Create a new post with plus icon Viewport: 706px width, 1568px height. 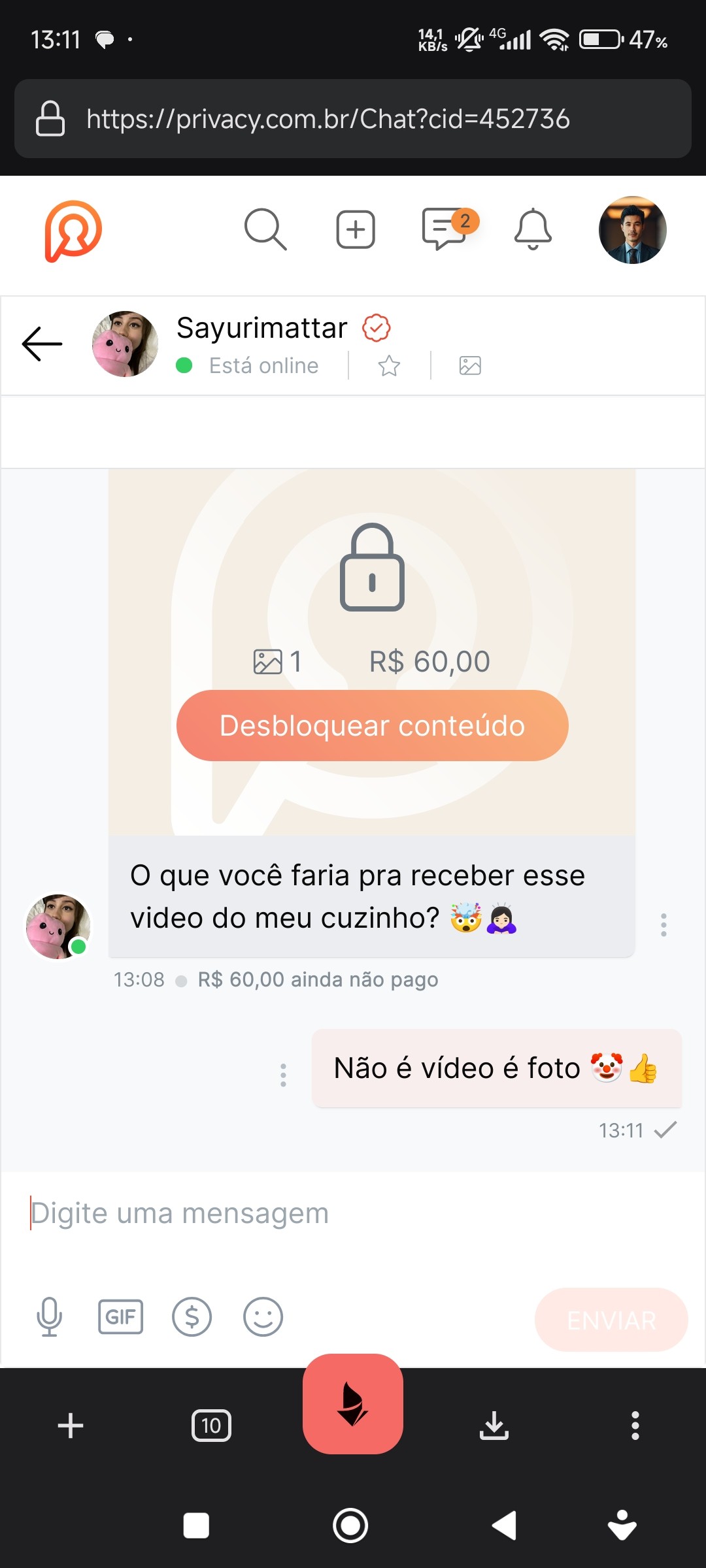click(x=356, y=229)
